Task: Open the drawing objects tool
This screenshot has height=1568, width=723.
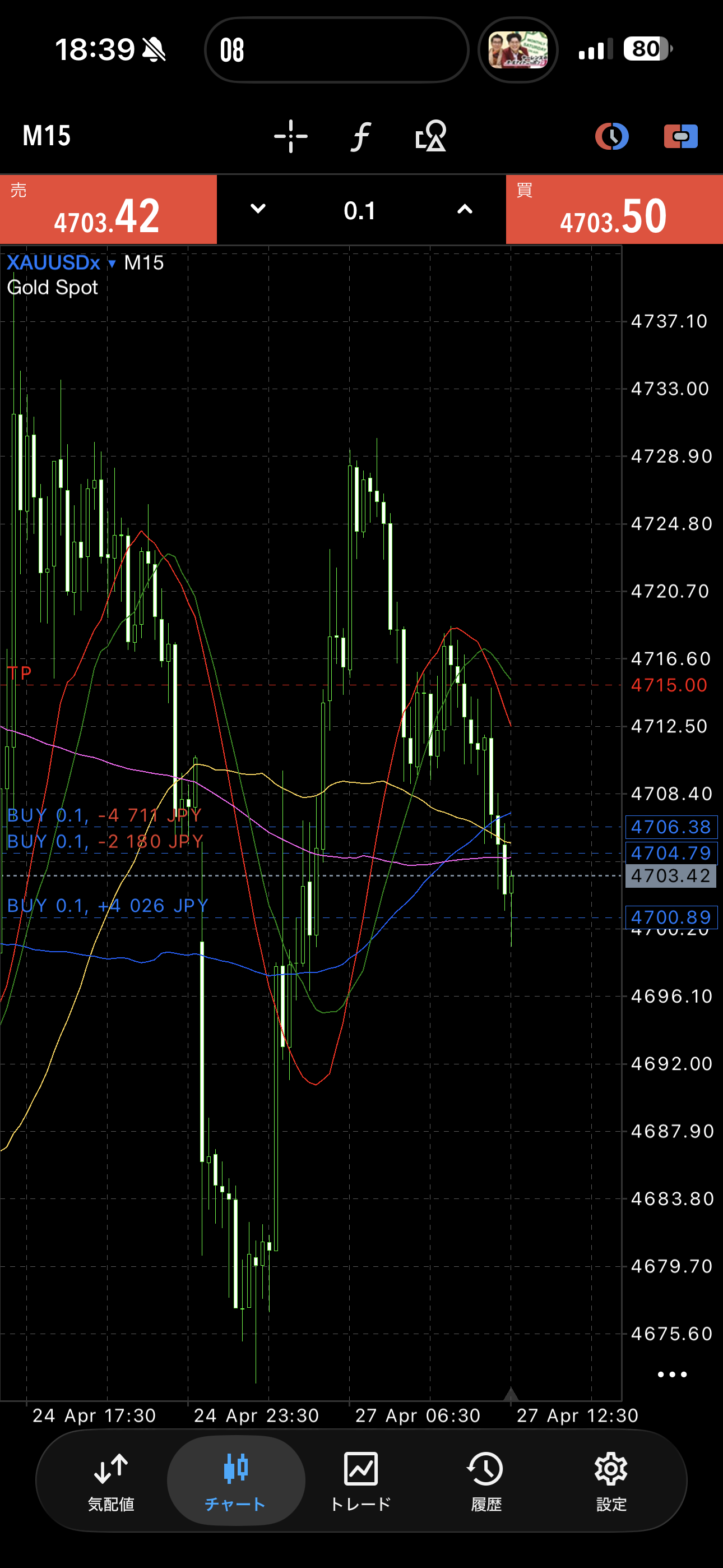Action: pyautogui.click(x=431, y=136)
